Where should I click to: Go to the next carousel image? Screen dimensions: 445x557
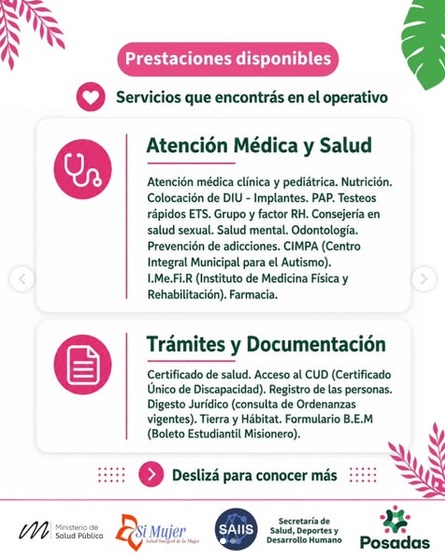pos(423,279)
